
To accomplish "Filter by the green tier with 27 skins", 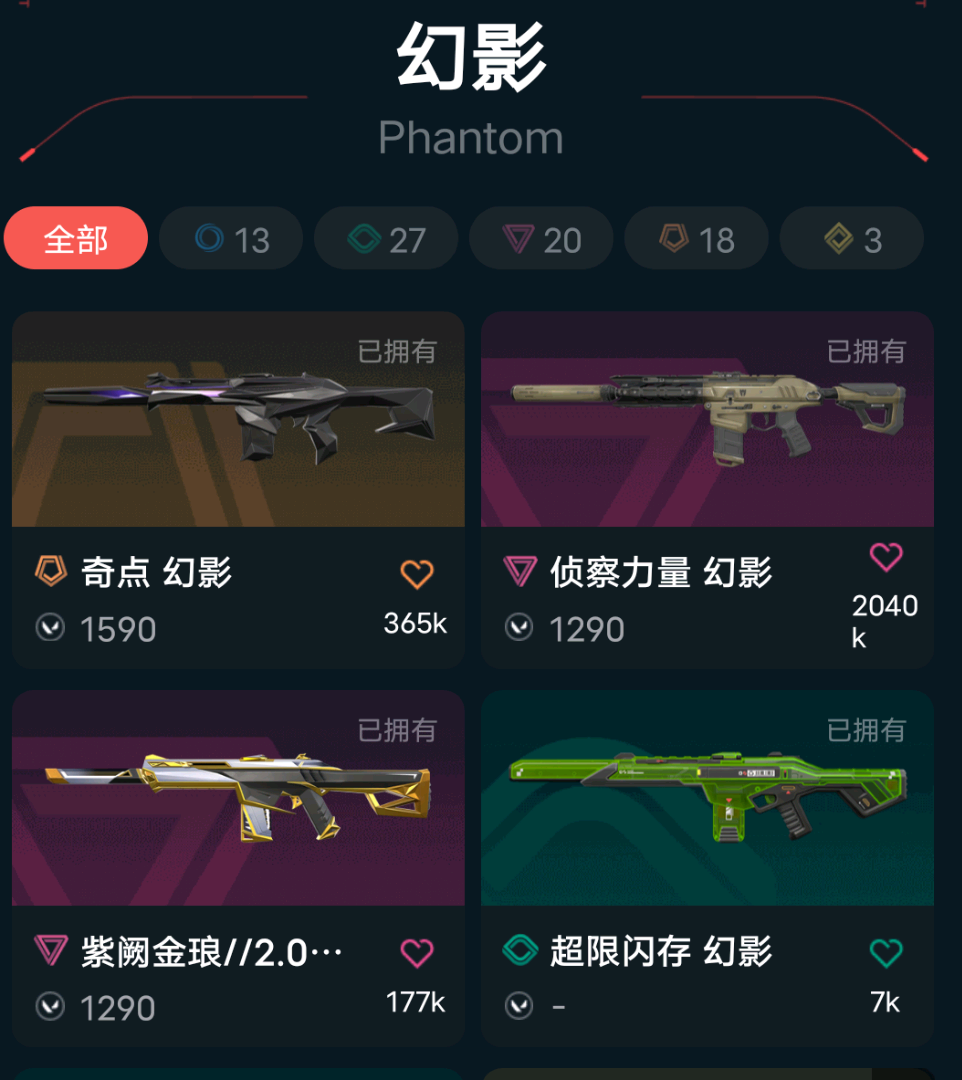I will [386, 239].
